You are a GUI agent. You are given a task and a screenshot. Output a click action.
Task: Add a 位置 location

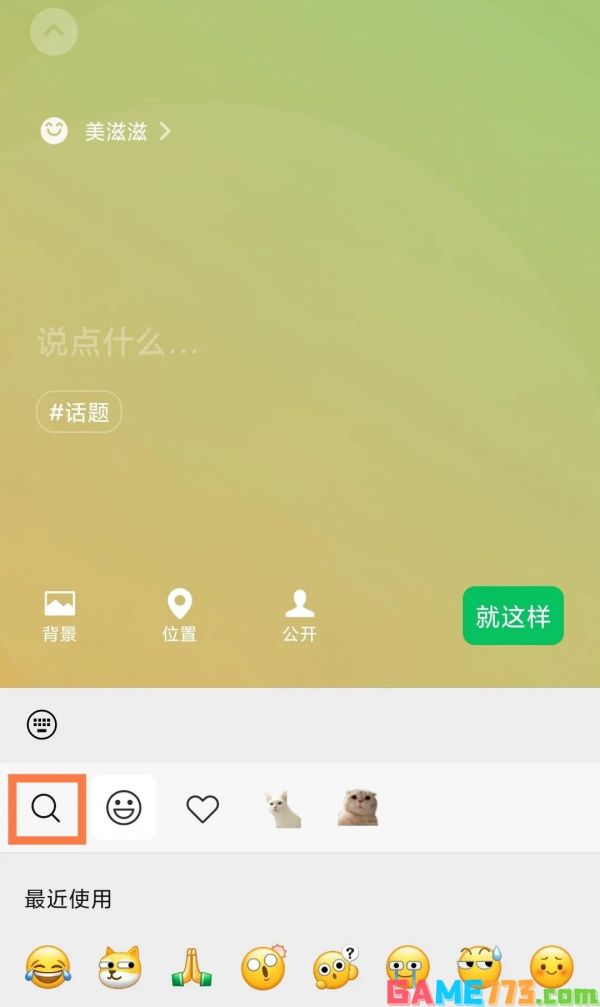[x=179, y=615]
